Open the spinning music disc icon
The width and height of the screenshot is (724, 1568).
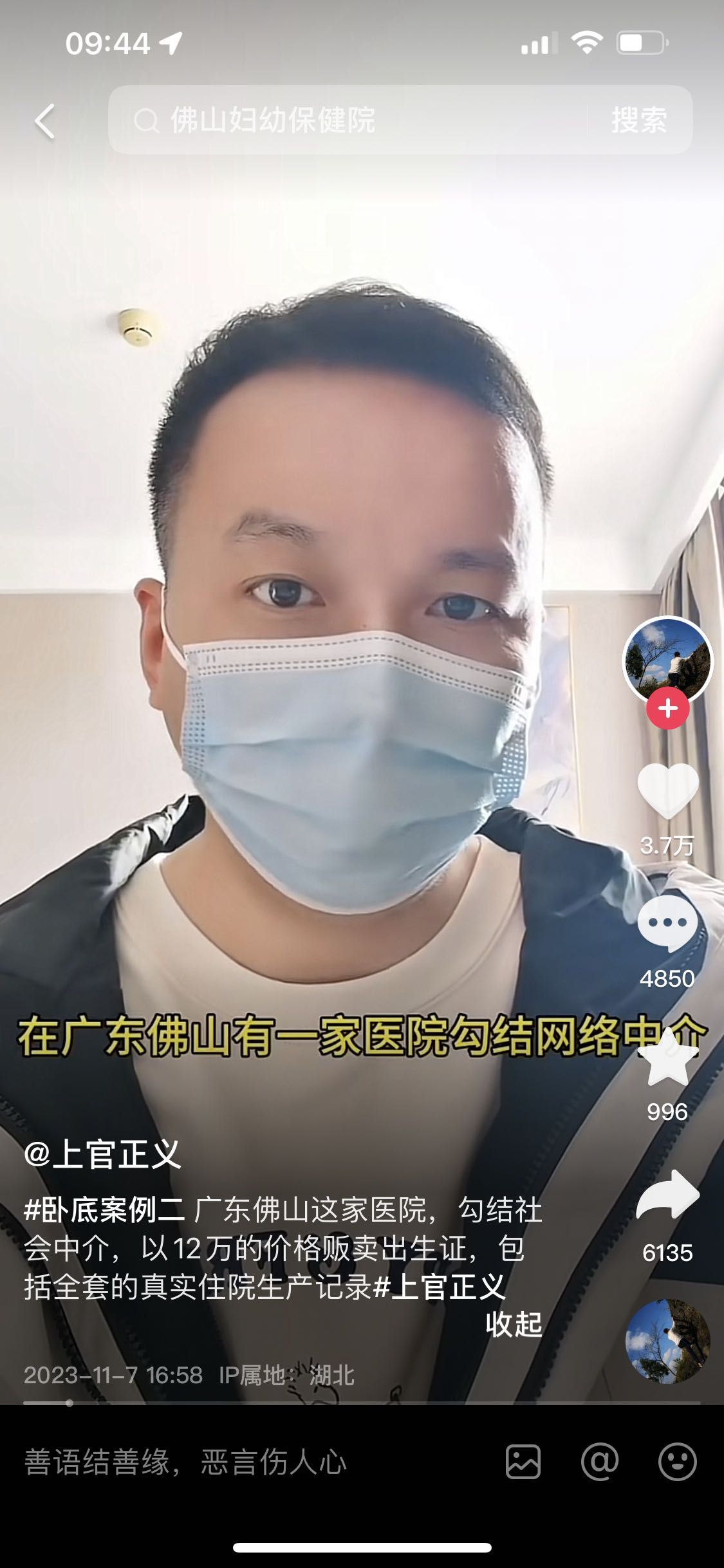click(x=667, y=1341)
